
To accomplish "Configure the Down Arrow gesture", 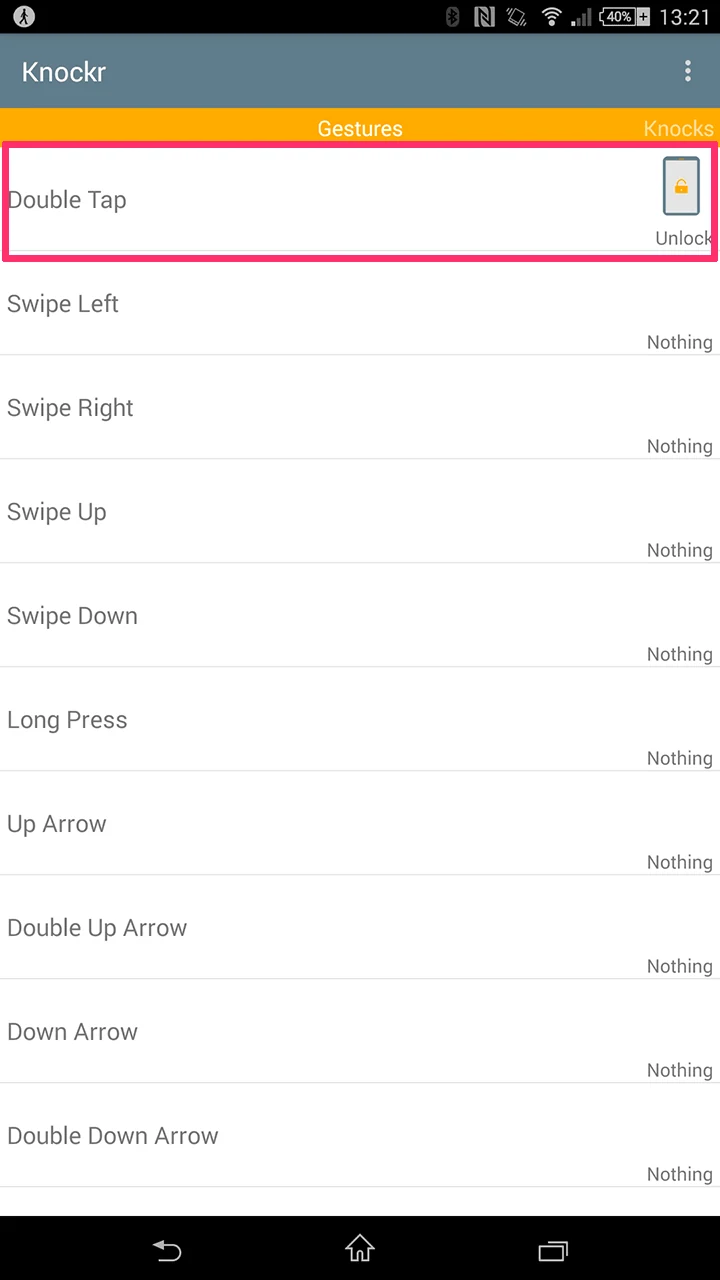I will tap(360, 1032).
